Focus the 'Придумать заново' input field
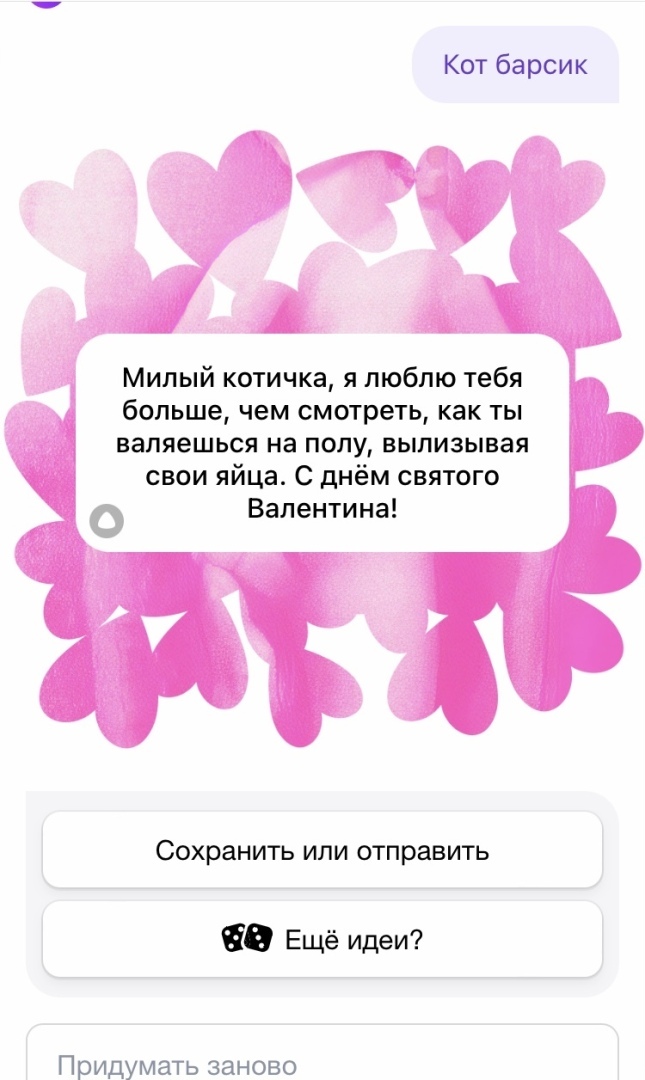This screenshot has width=645, height=1080. coord(322,1063)
